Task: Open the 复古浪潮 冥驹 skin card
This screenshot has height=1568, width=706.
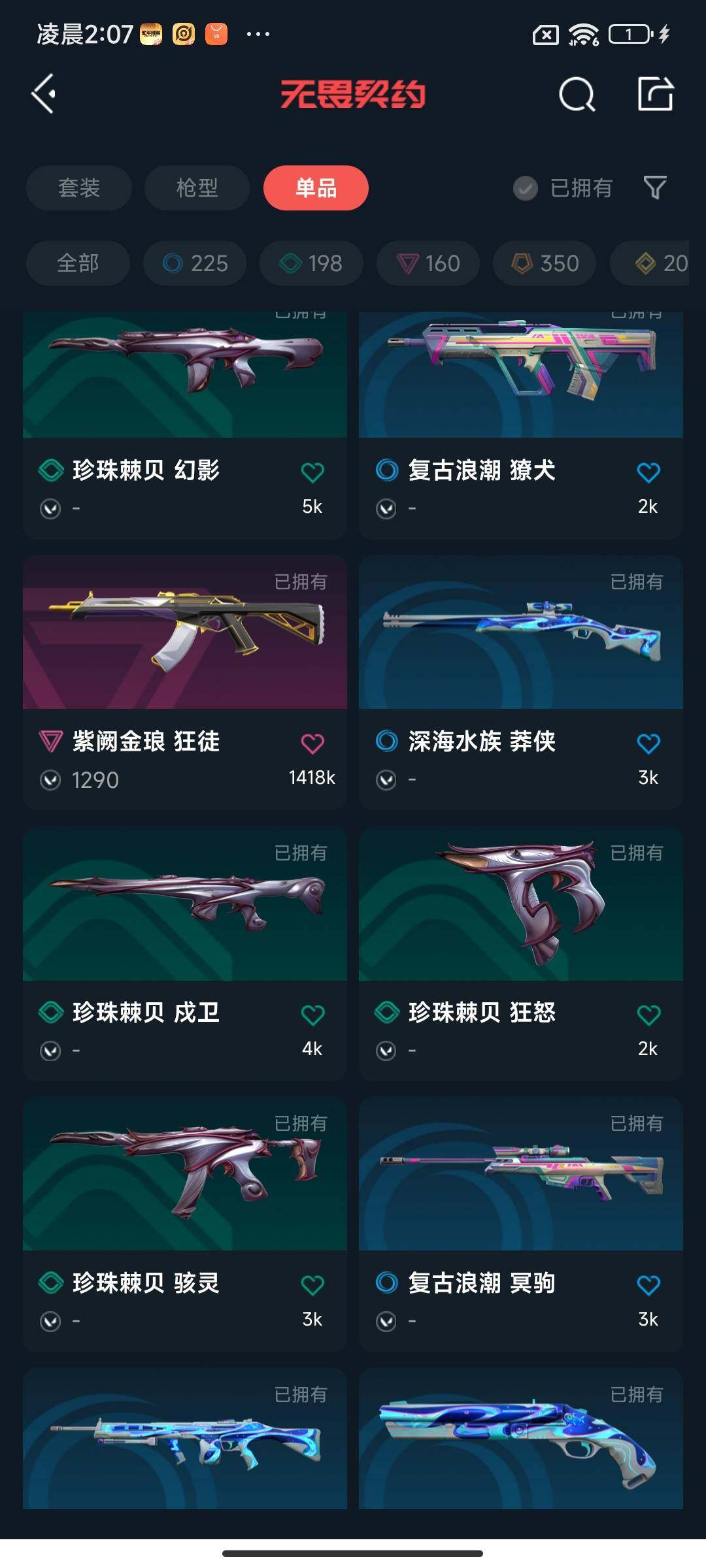Action: [521, 1225]
